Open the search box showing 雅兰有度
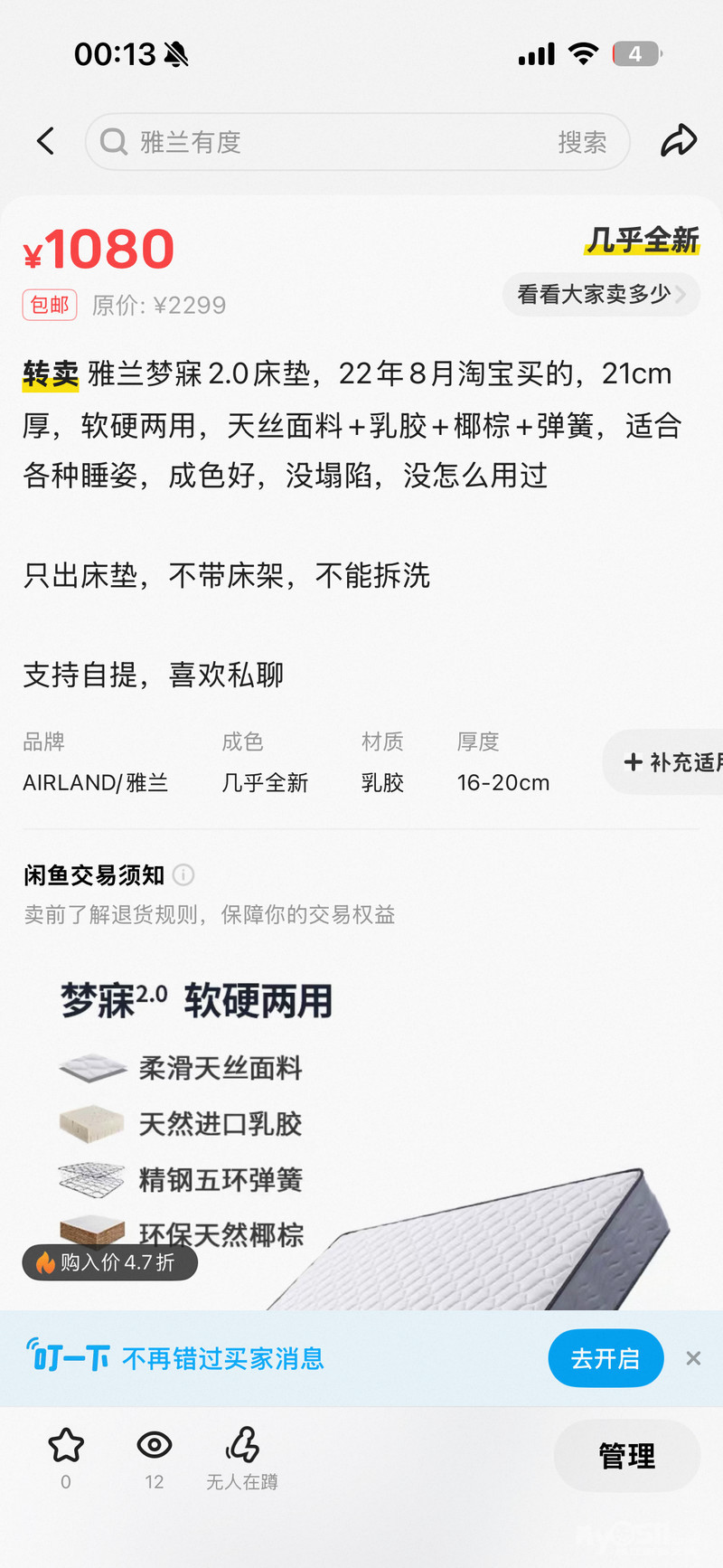Image resolution: width=723 pixels, height=1568 pixels. [325, 142]
